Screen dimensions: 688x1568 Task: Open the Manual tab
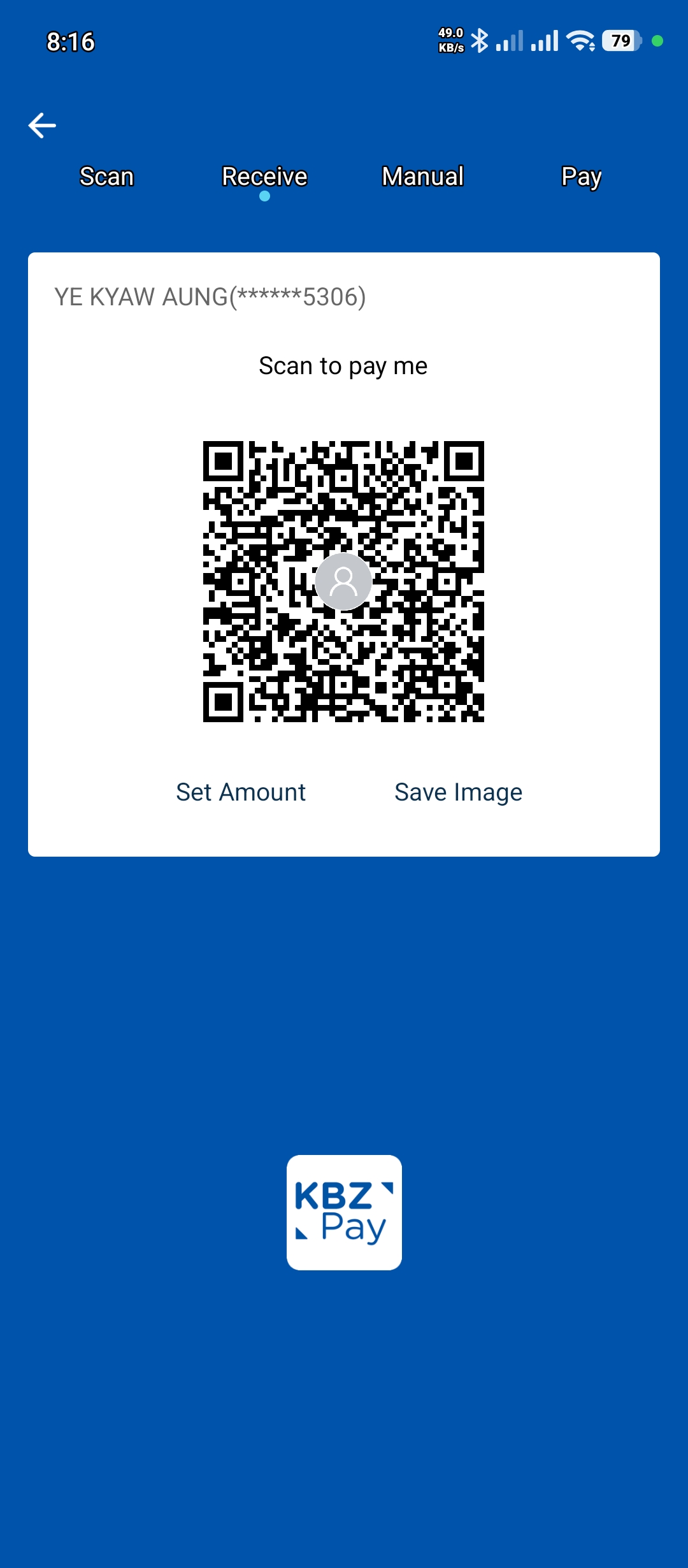423,177
